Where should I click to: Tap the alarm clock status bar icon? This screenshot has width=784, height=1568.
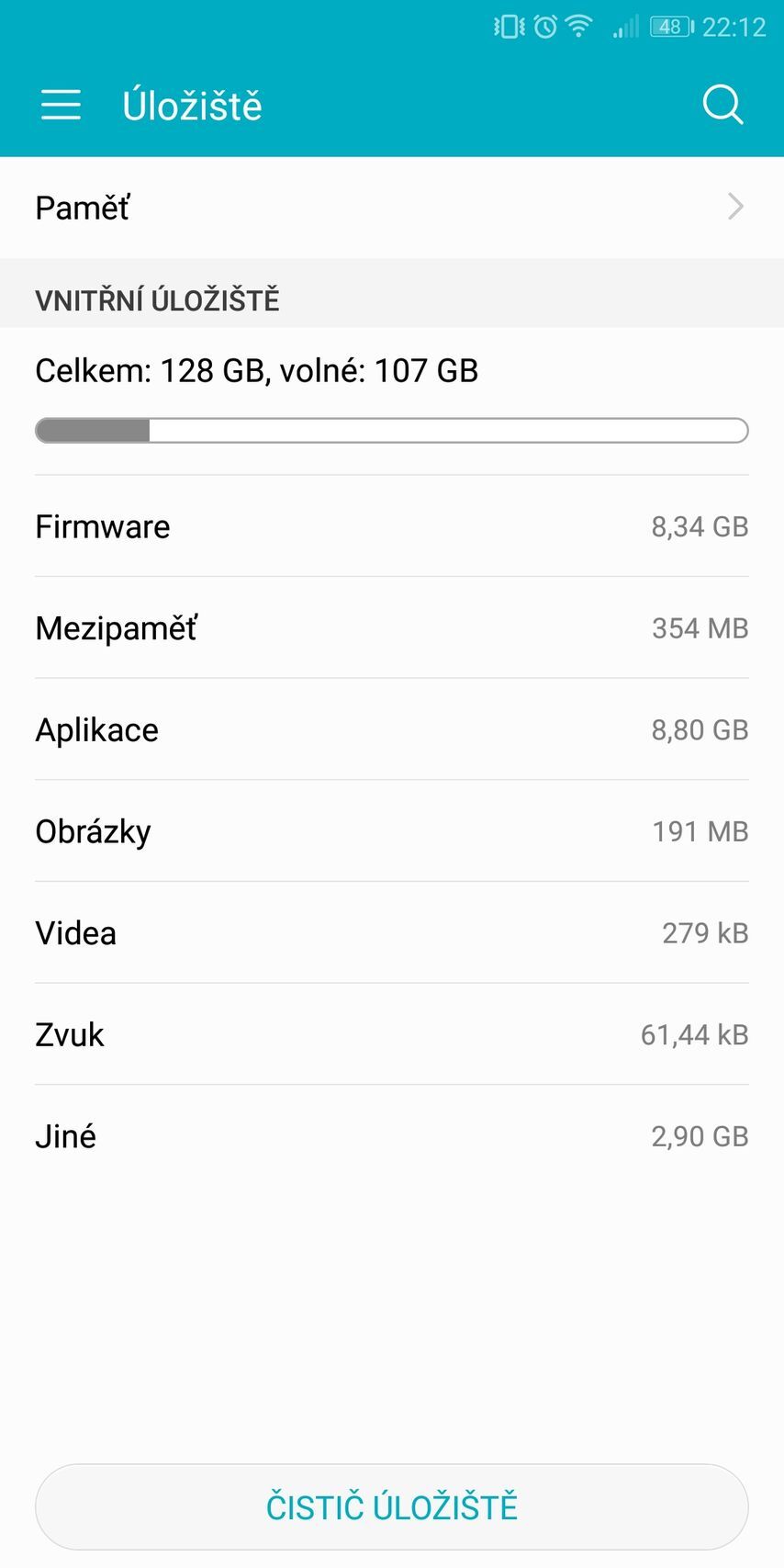tap(543, 26)
